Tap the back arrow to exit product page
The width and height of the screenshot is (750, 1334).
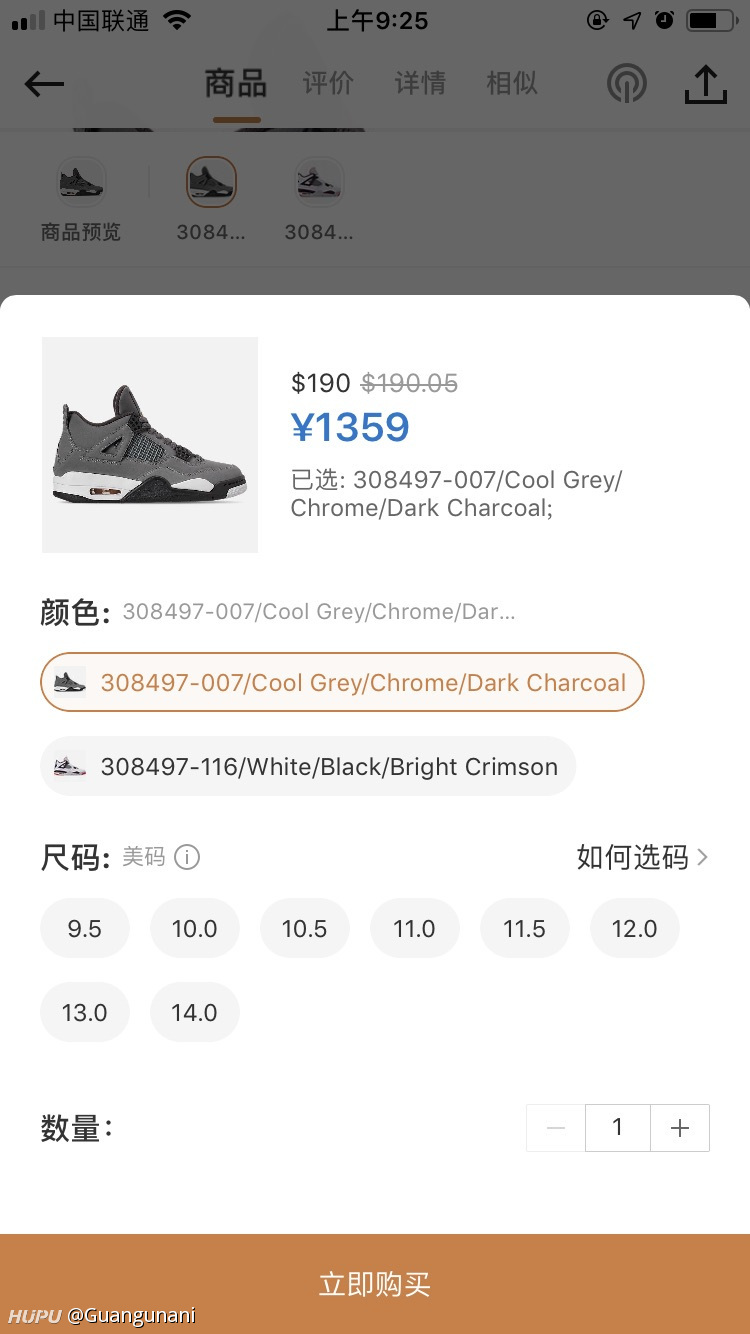[43, 84]
